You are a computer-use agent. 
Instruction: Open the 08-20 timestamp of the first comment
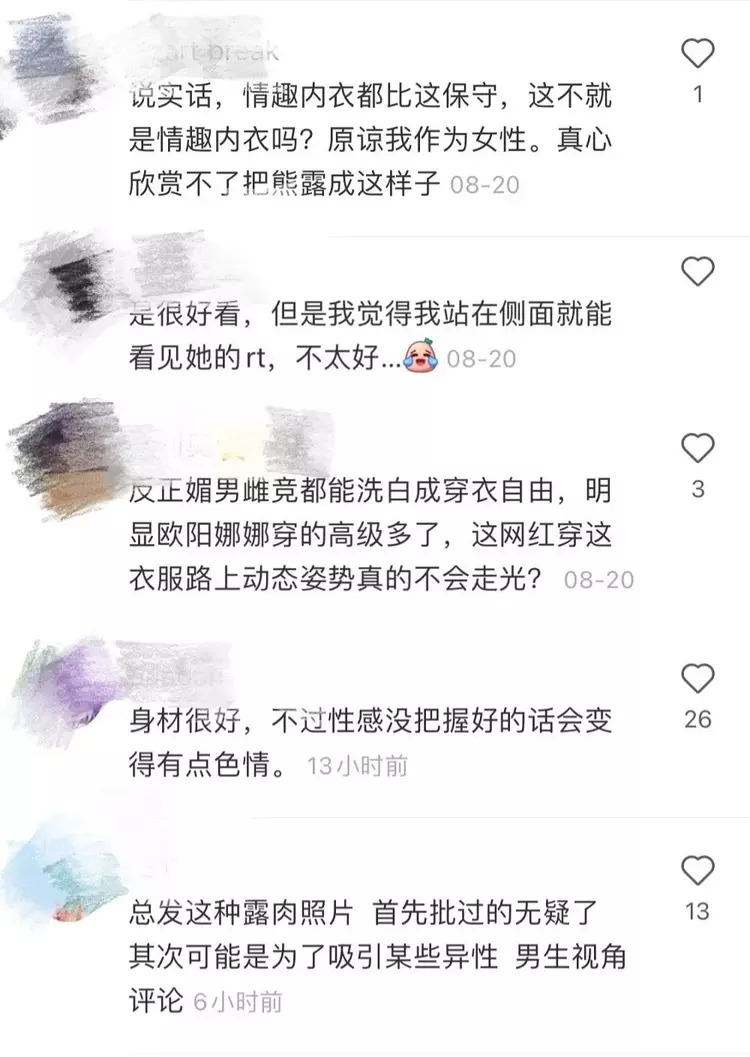(x=483, y=185)
